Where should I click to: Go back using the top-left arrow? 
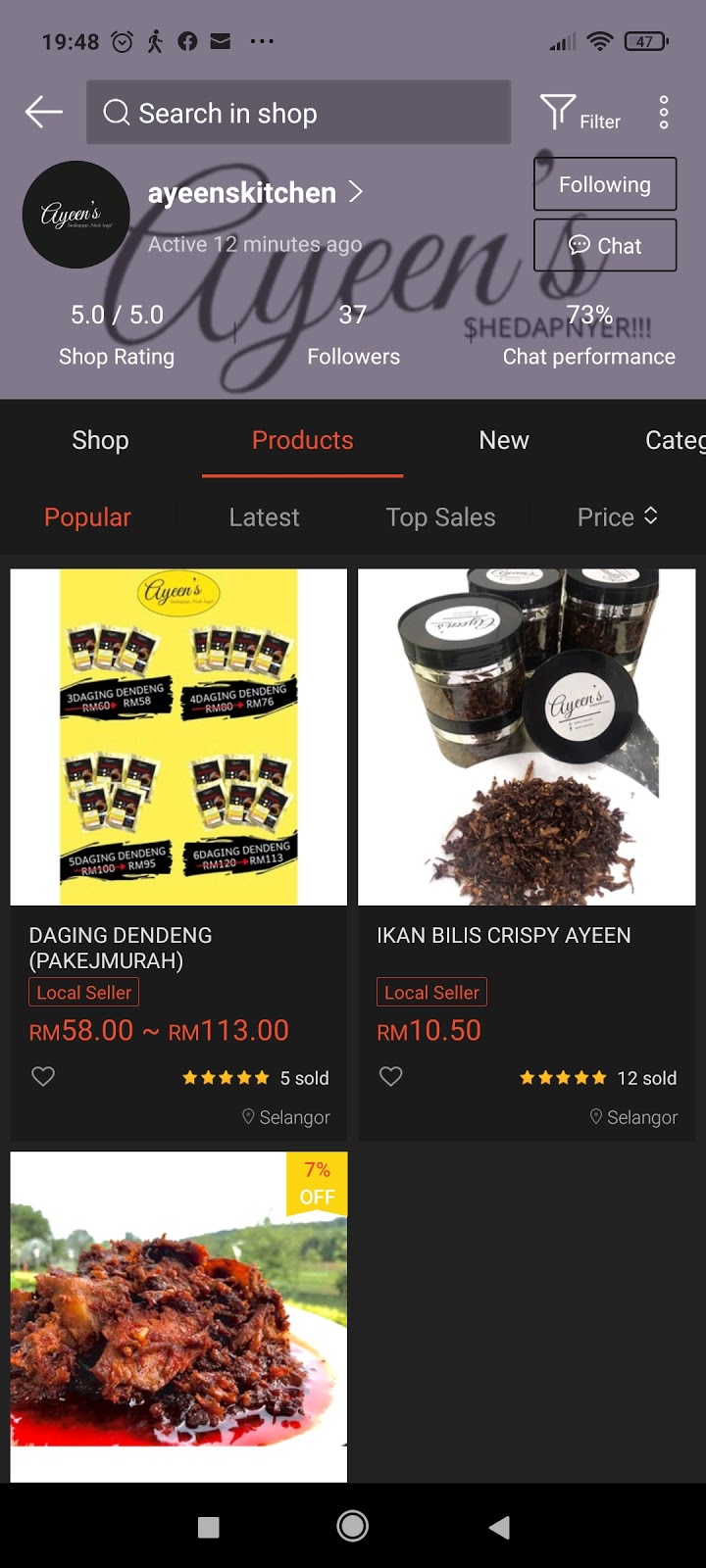click(44, 113)
